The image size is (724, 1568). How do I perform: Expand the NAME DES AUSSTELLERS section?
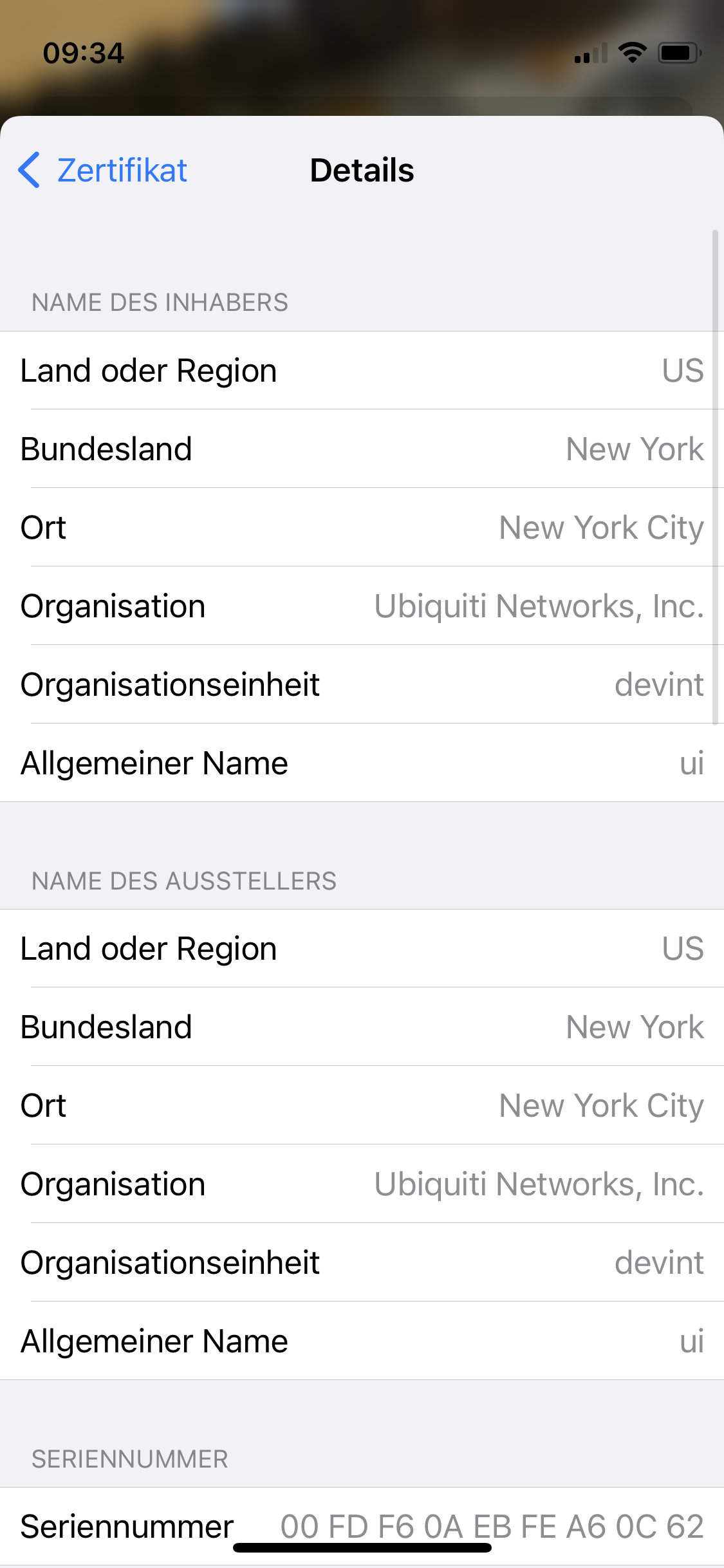[184, 880]
